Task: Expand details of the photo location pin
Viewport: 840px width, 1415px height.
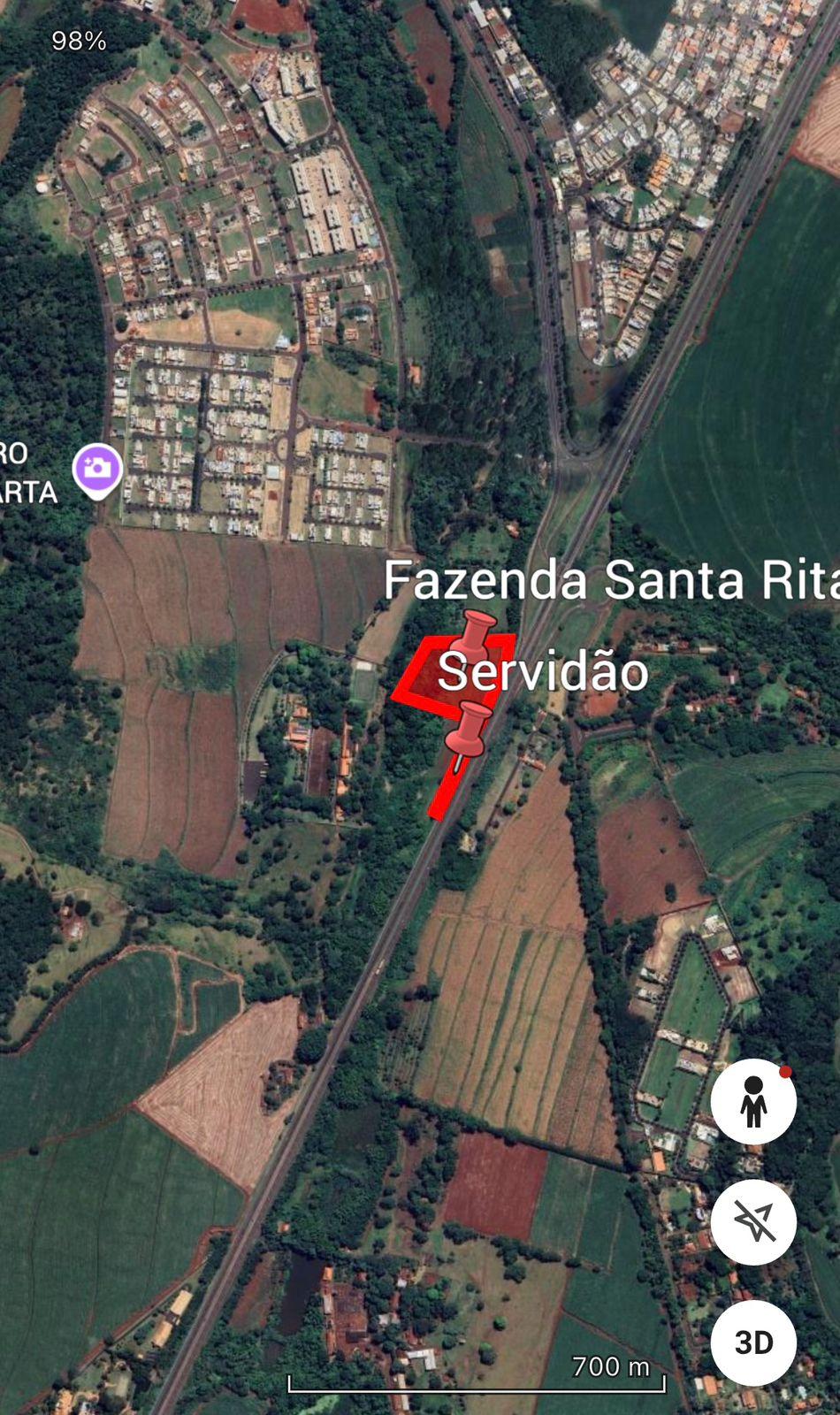Action: (x=95, y=469)
